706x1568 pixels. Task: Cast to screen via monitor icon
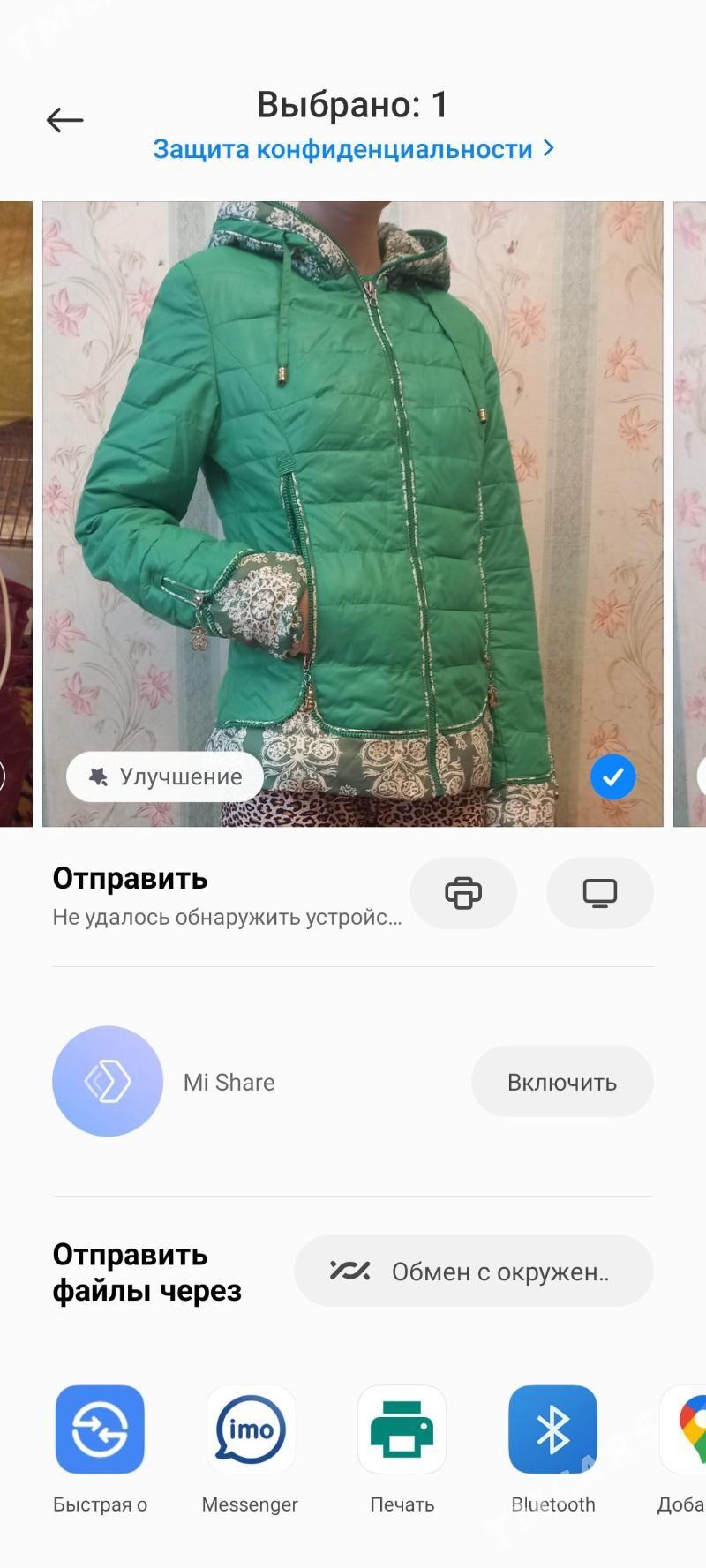click(x=600, y=893)
